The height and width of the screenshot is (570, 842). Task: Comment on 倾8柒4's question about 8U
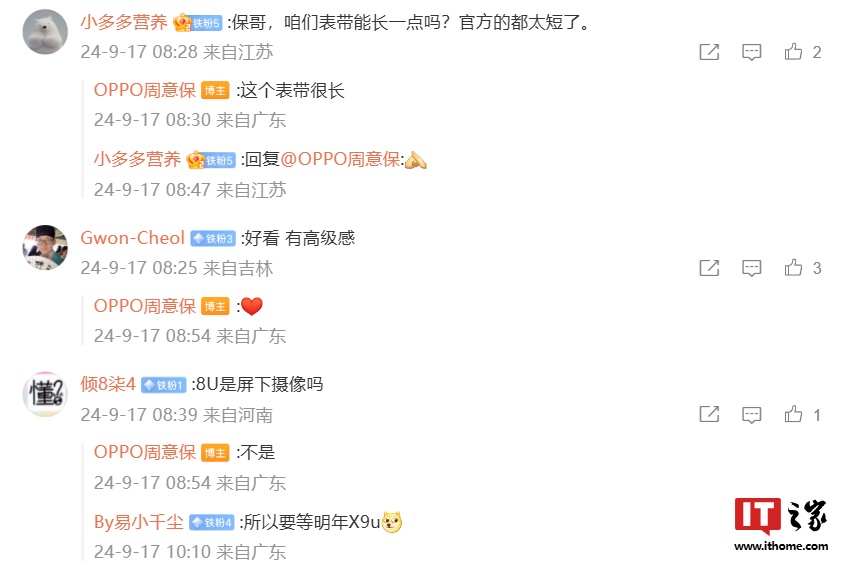pyautogui.click(x=752, y=414)
